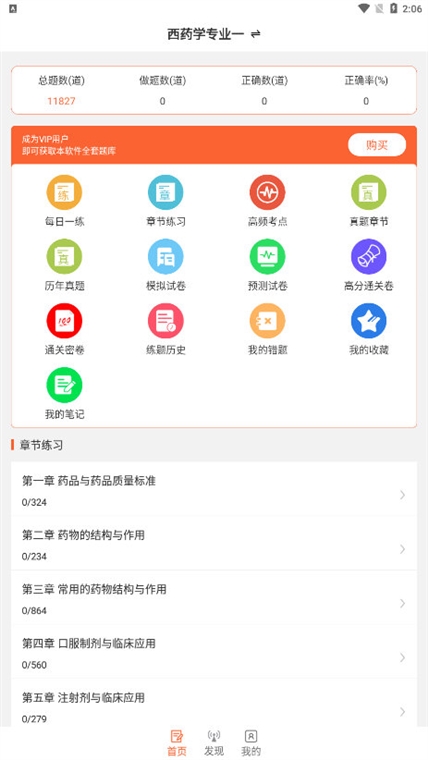Switch to the 我的 tab
Screen dimensions: 428x760
251,743
